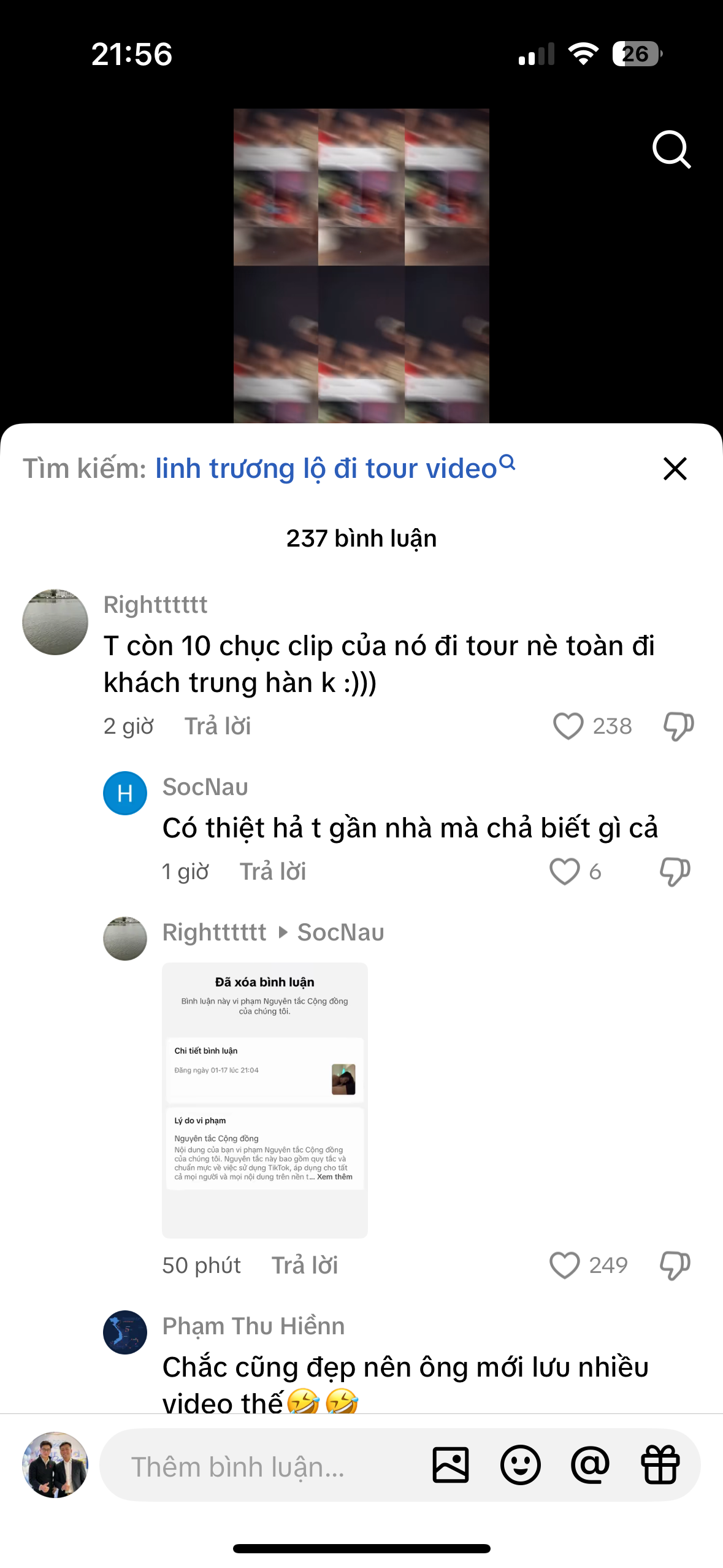Screen dimensions: 723x1568
Task: Open the gift icon in comment box
Action: [x=660, y=1466]
